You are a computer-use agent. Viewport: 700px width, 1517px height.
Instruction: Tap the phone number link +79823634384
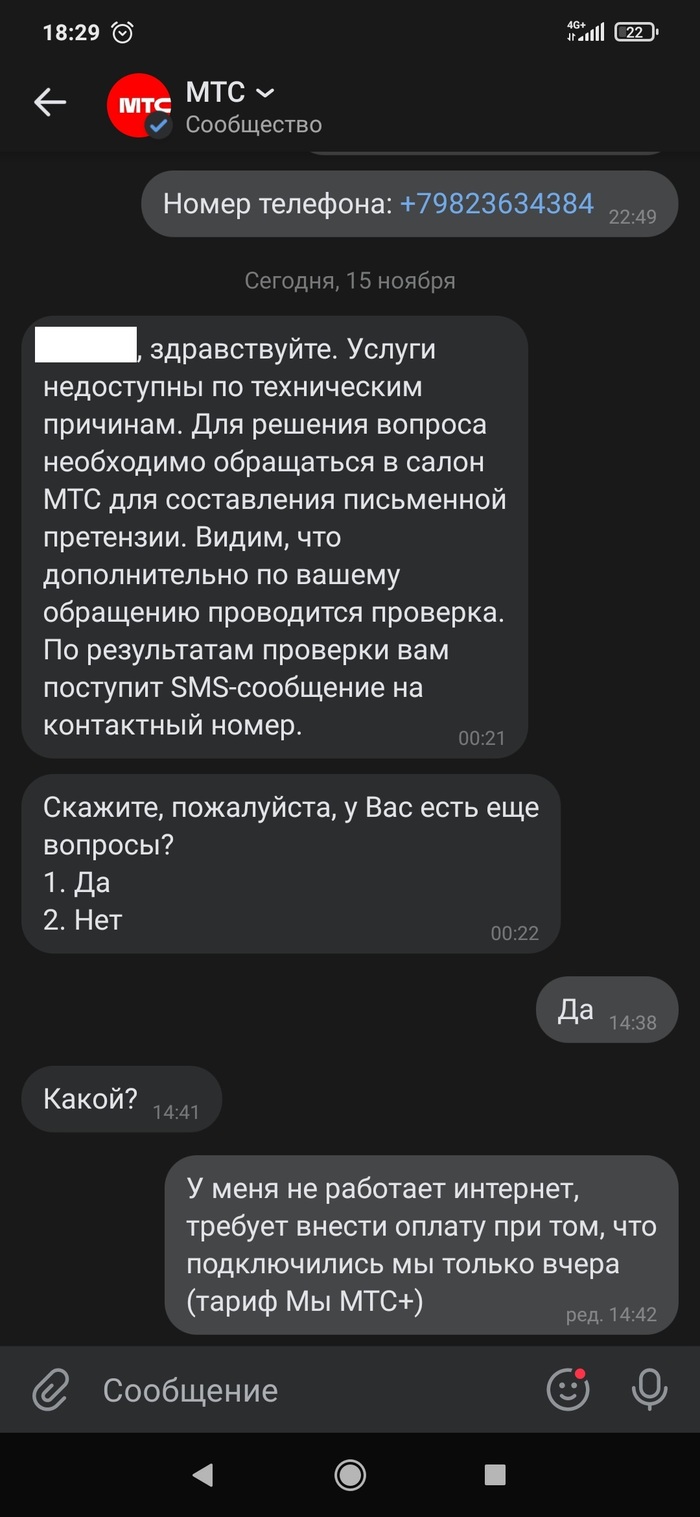click(x=496, y=204)
